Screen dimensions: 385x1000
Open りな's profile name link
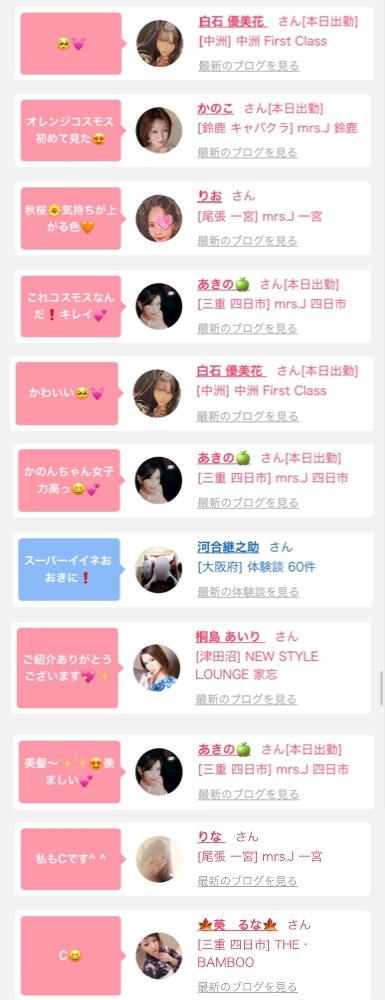click(210, 836)
